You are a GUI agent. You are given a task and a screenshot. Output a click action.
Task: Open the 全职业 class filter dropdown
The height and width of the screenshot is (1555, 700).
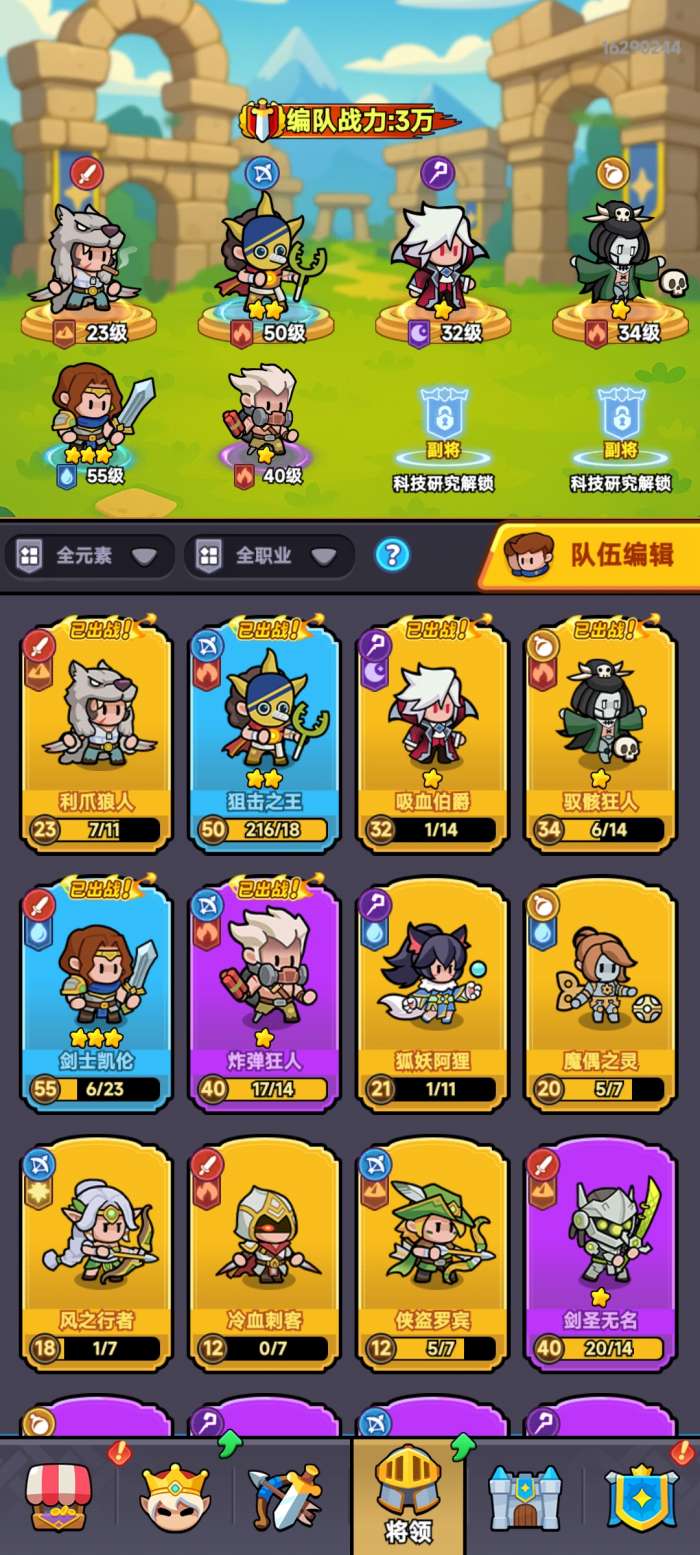(x=269, y=556)
